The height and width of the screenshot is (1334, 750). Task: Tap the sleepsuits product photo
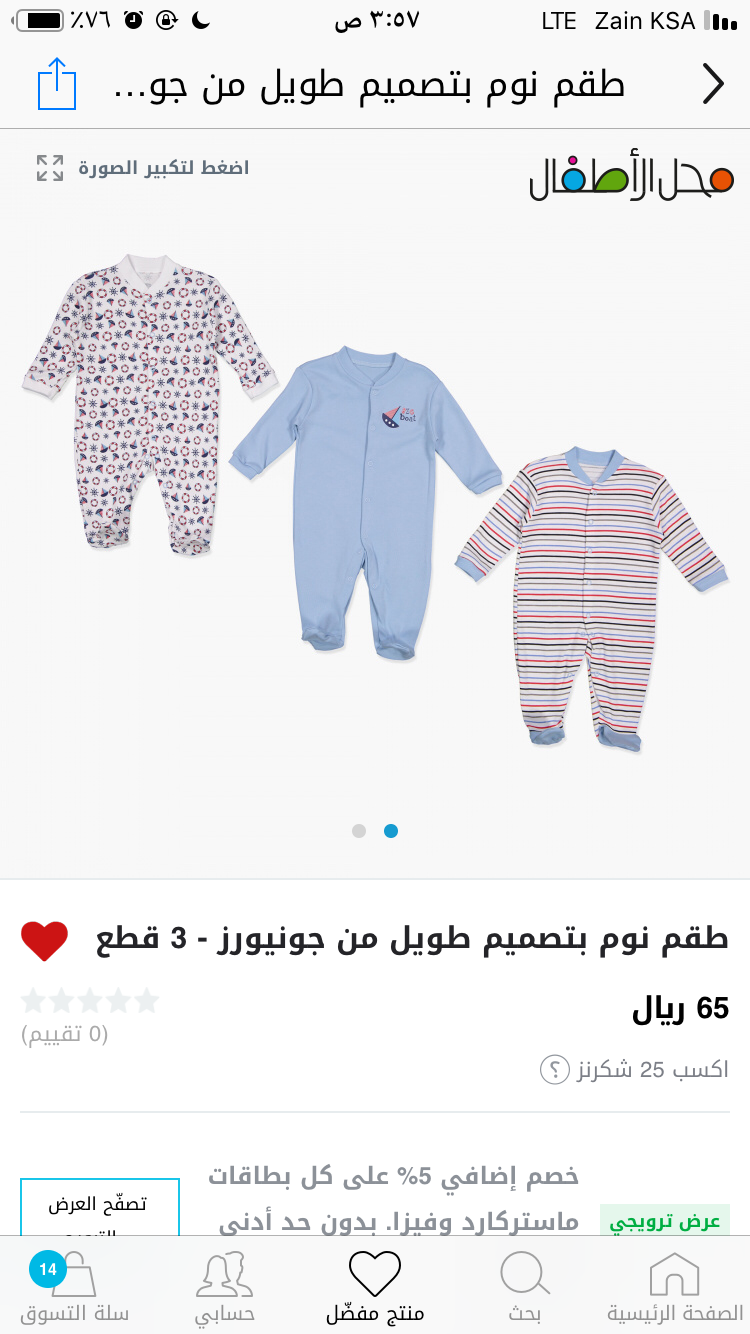(375, 500)
